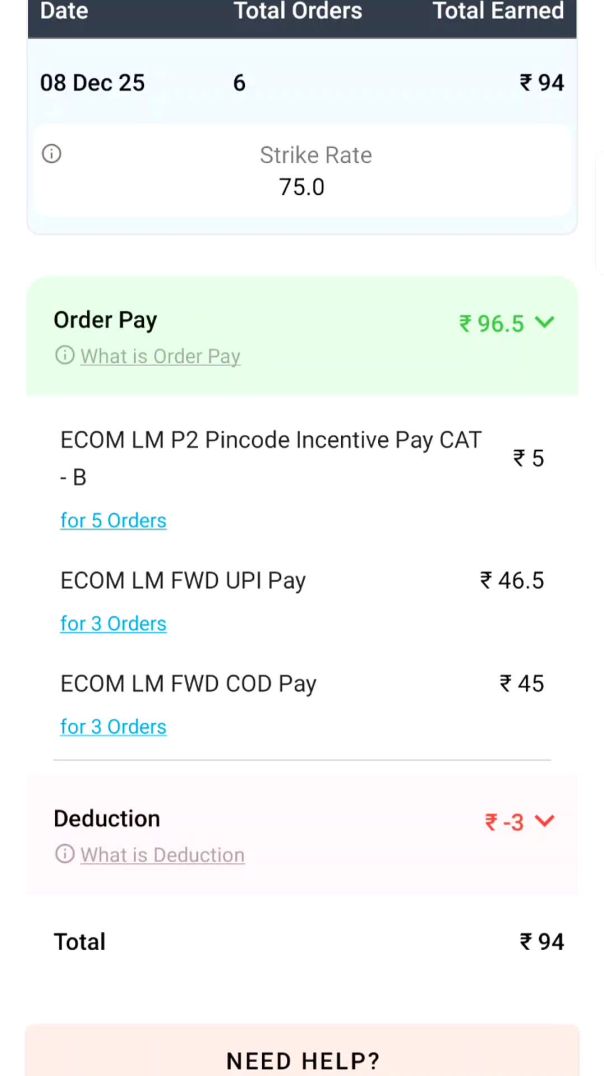View 'for 3 Orders' under FWD UPI Pay
Screen dimensions: 604x1076
point(113,623)
